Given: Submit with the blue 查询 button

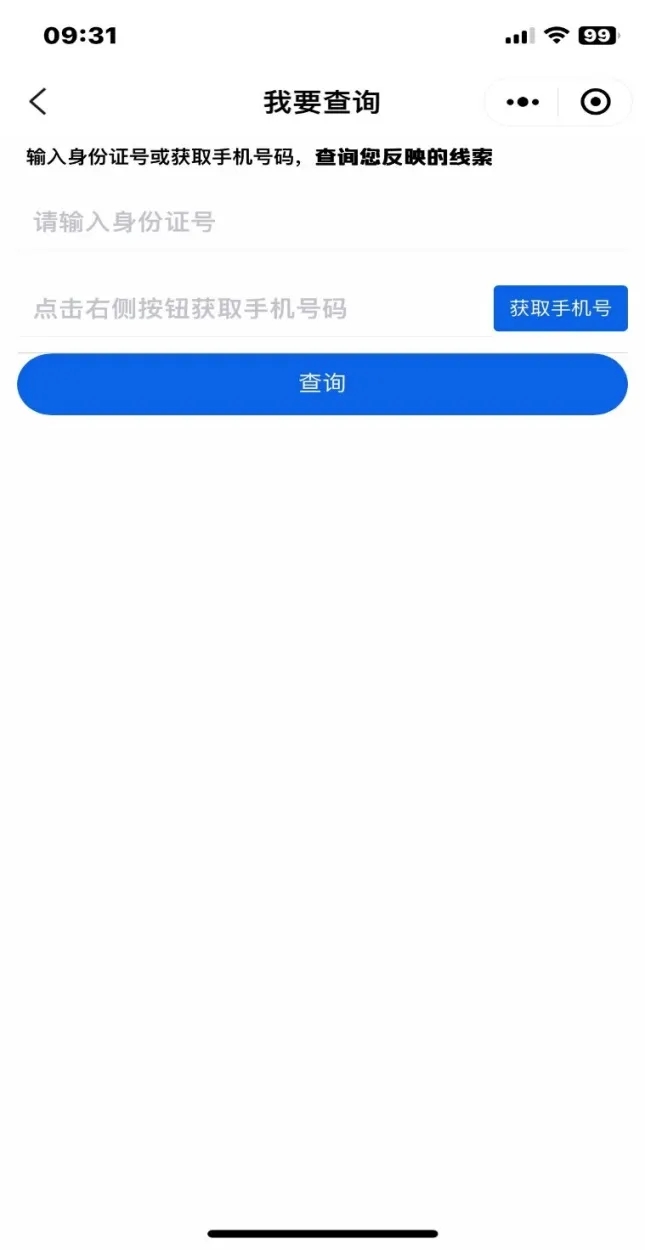Looking at the screenshot, I should pyautogui.click(x=322, y=384).
